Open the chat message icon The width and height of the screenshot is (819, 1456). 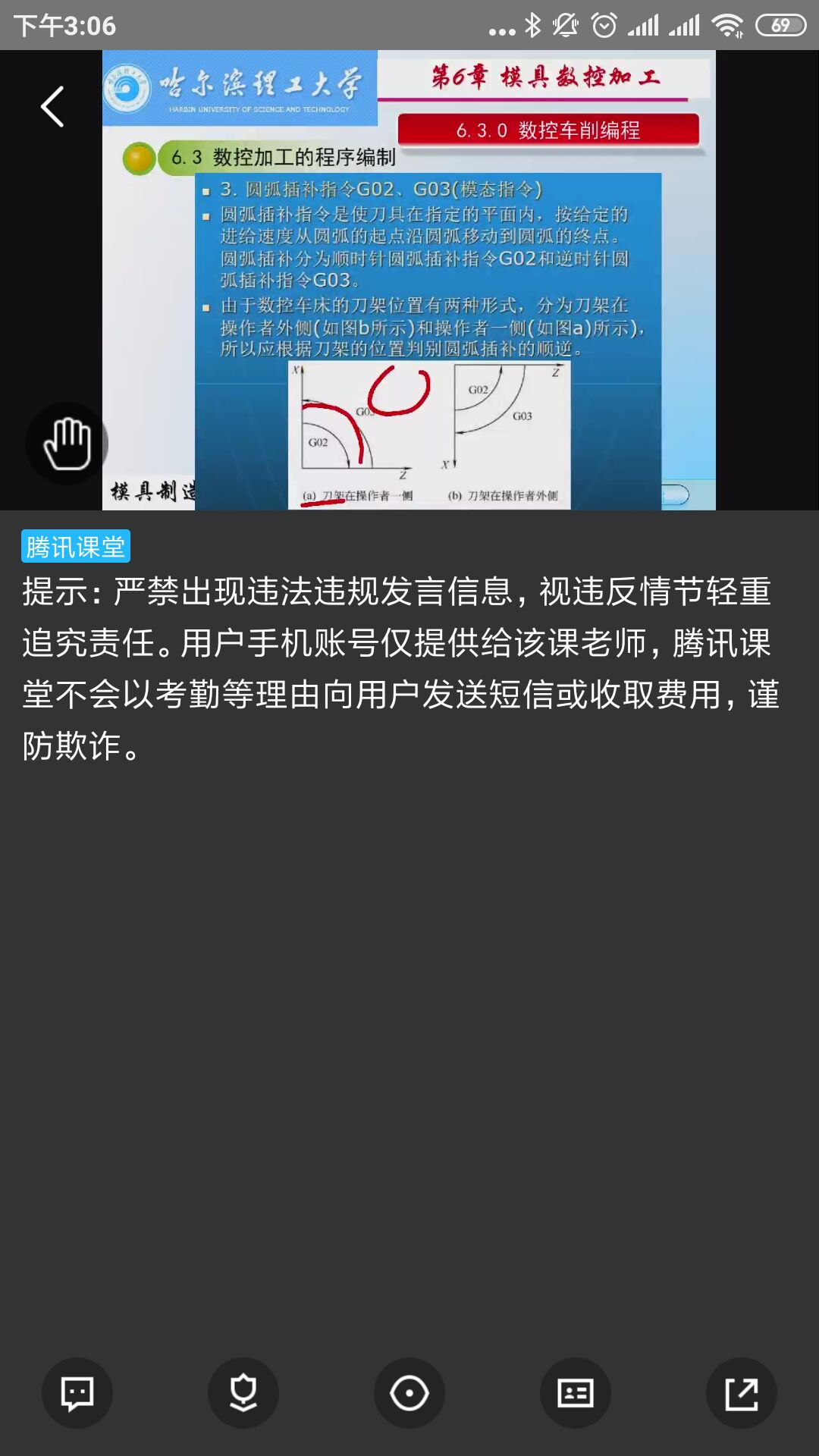click(77, 1393)
